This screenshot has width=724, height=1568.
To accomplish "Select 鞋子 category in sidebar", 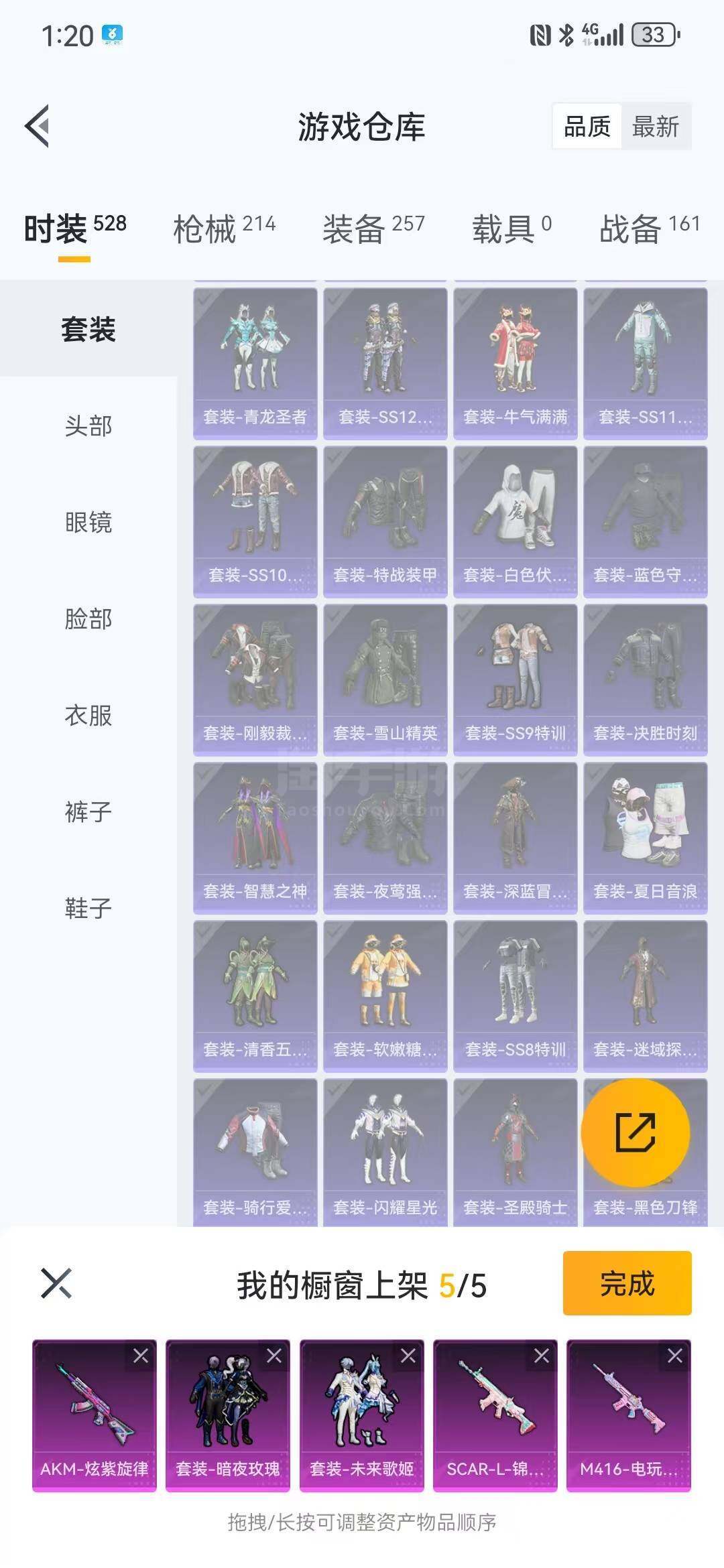I will [x=88, y=908].
